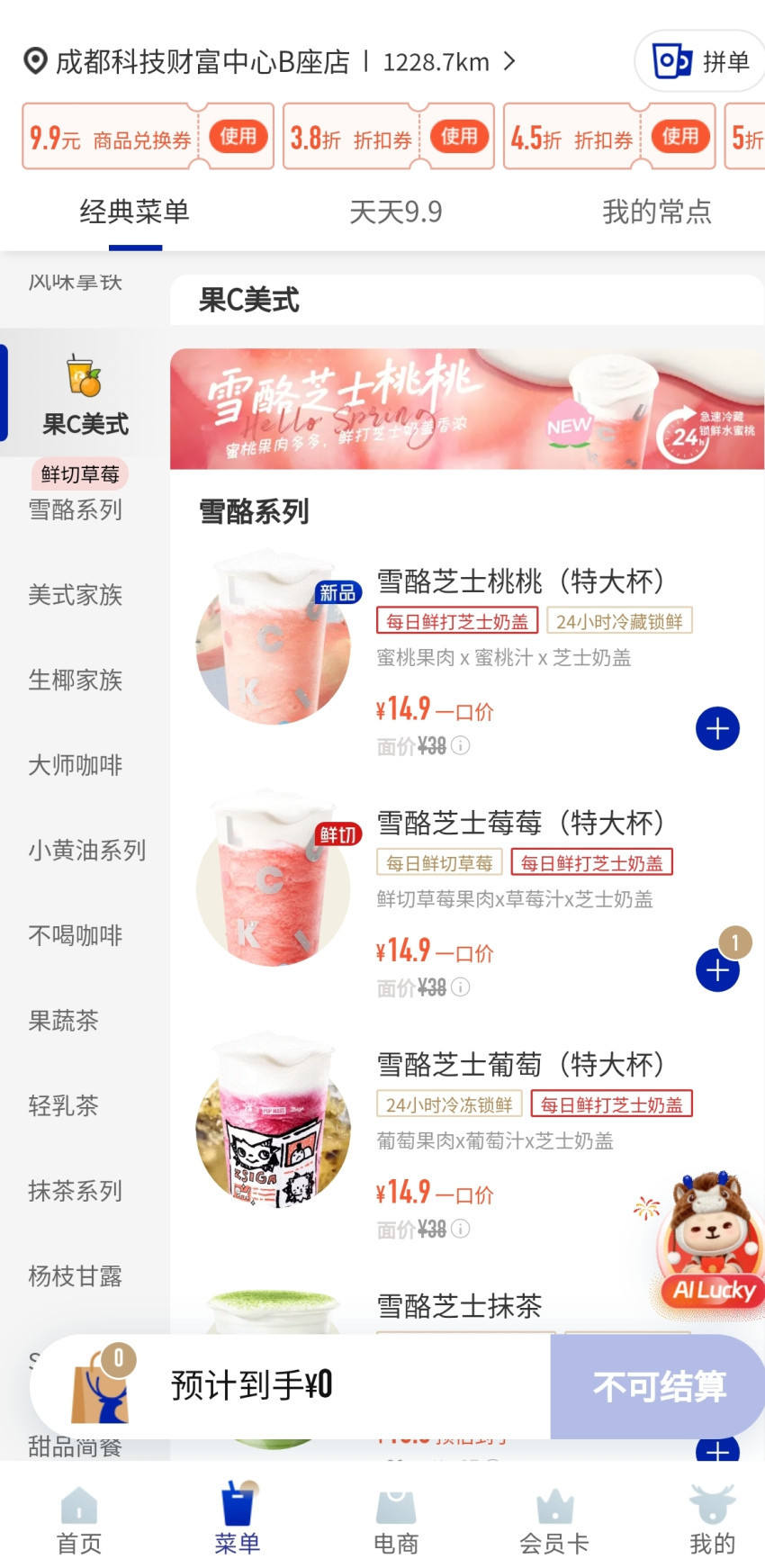Image resolution: width=765 pixels, height=1568 pixels.
Task: Open the 小黄油系列 category
Action: [x=86, y=851]
